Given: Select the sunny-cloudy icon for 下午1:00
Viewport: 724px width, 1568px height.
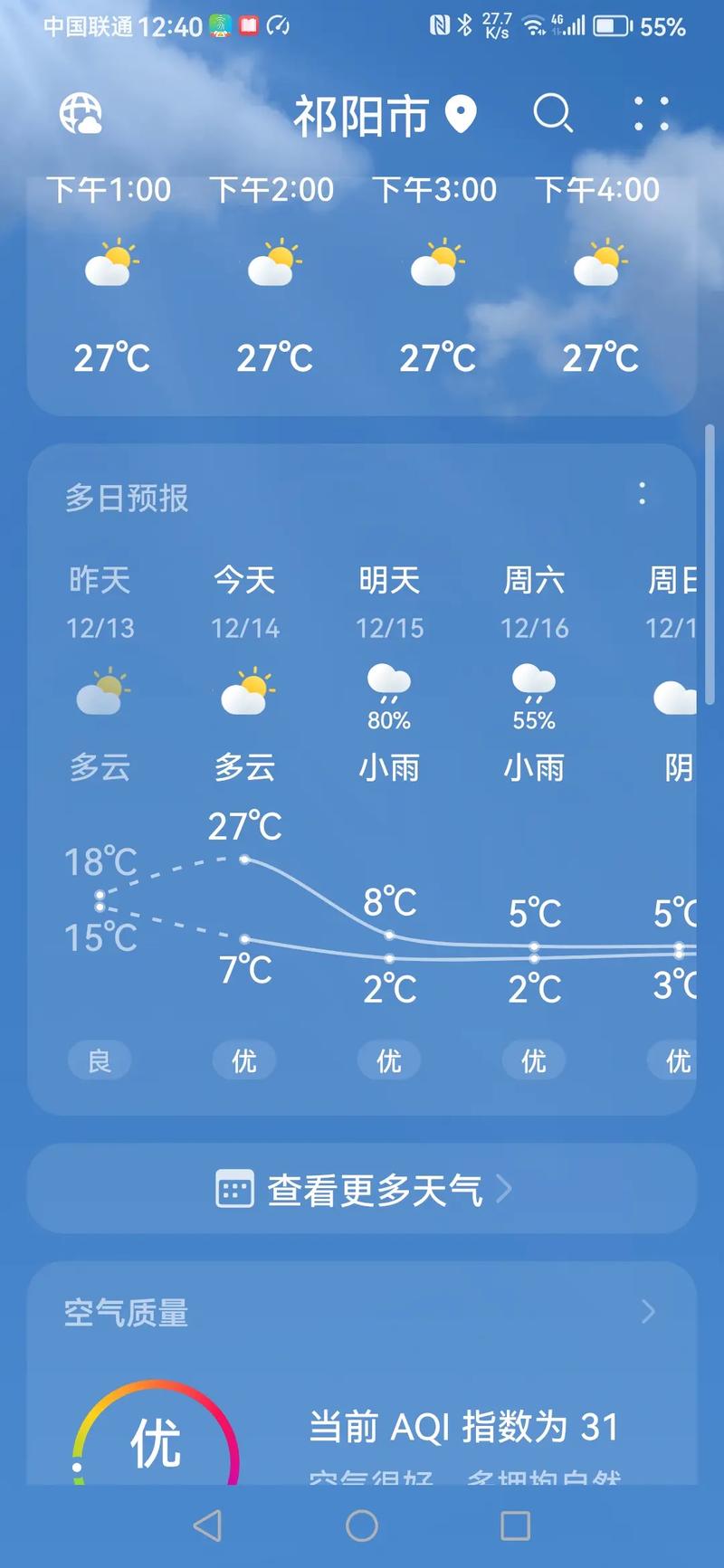Looking at the screenshot, I should pyautogui.click(x=110, y=262).
